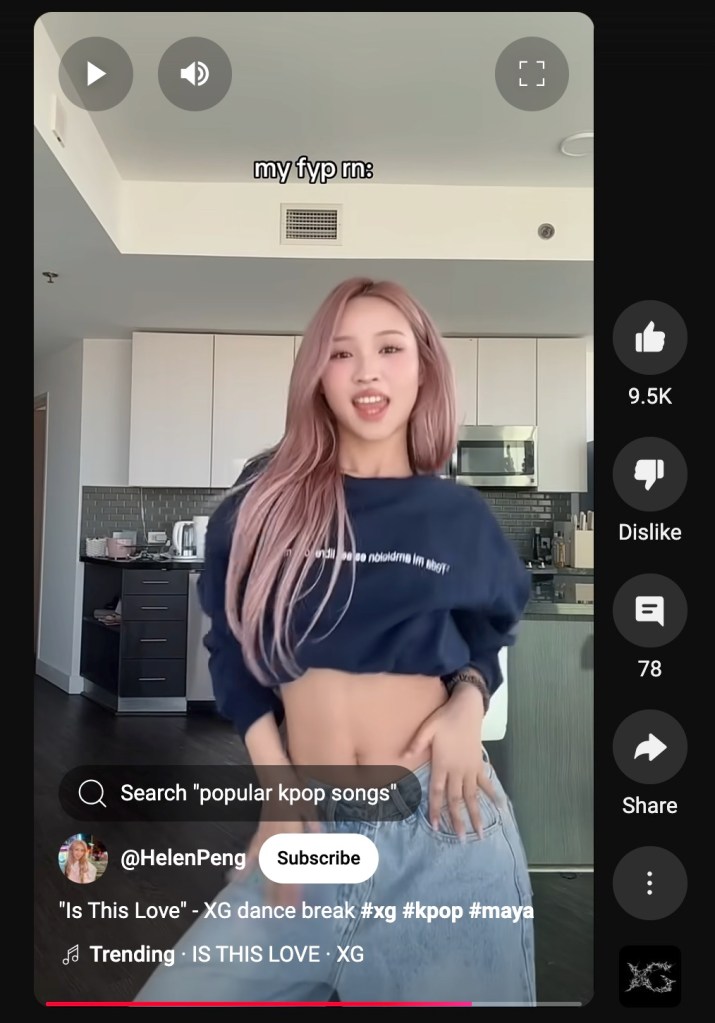Open the #xg hashtag

tap(379, 911)
